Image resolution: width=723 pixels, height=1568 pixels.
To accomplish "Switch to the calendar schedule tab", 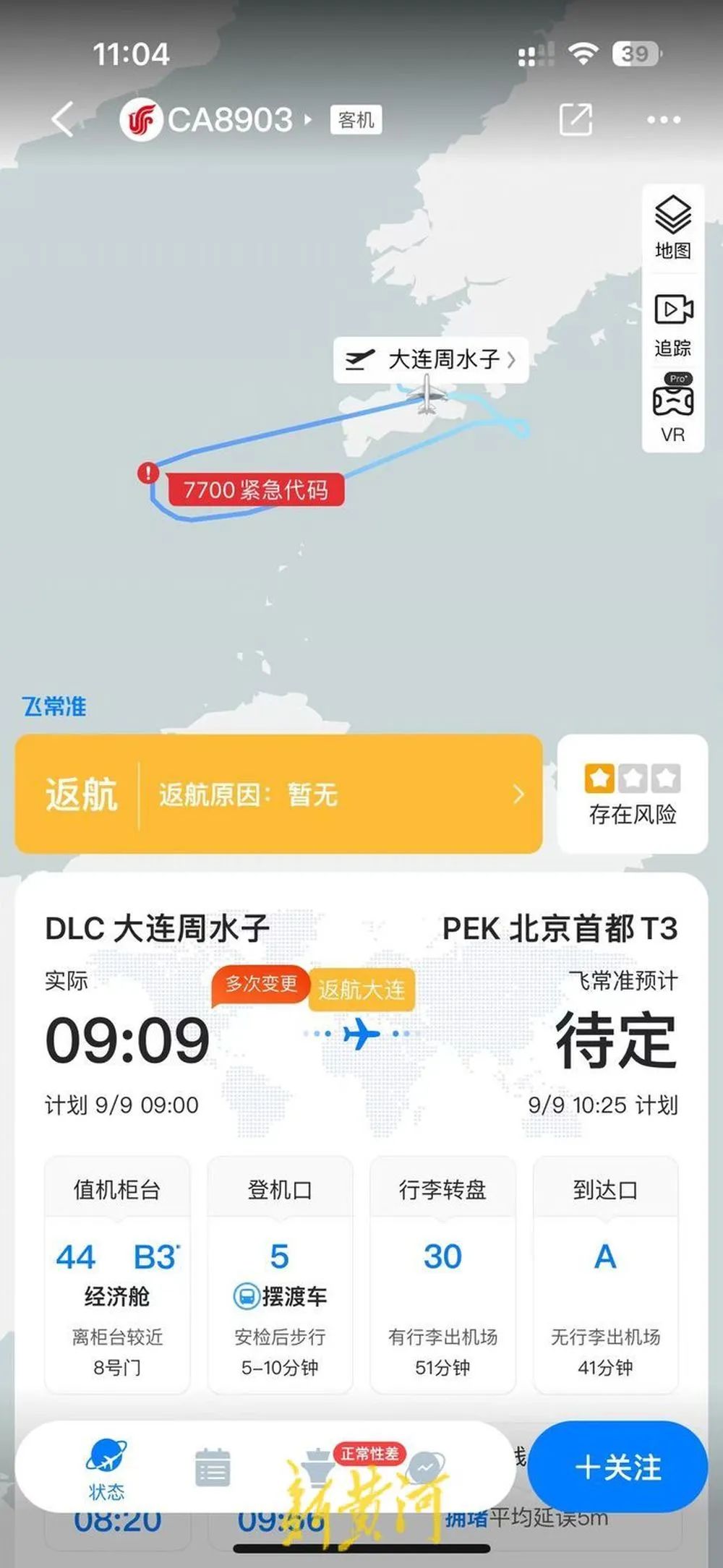I will [x=213, y=1467].
